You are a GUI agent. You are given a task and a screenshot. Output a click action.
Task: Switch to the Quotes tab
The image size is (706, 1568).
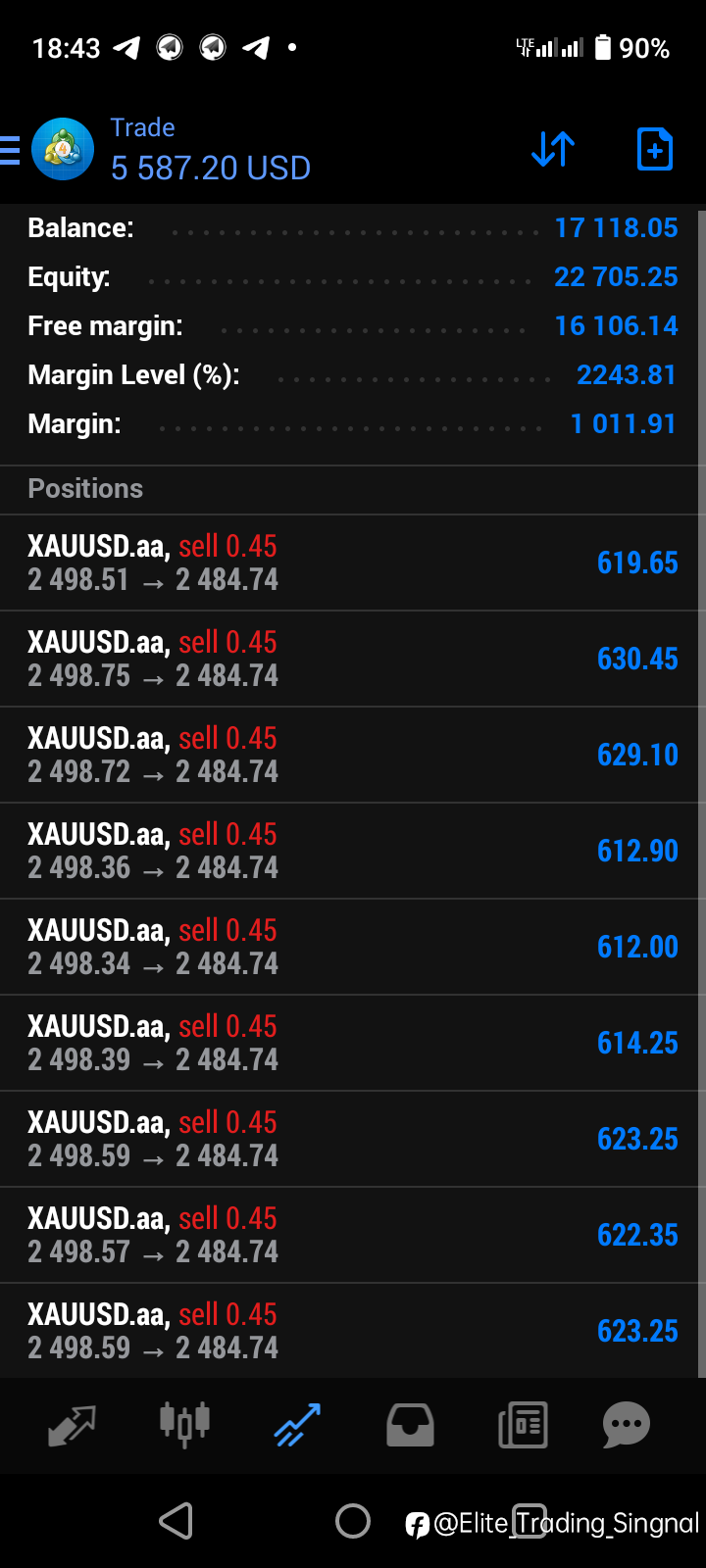[72, 1425]
